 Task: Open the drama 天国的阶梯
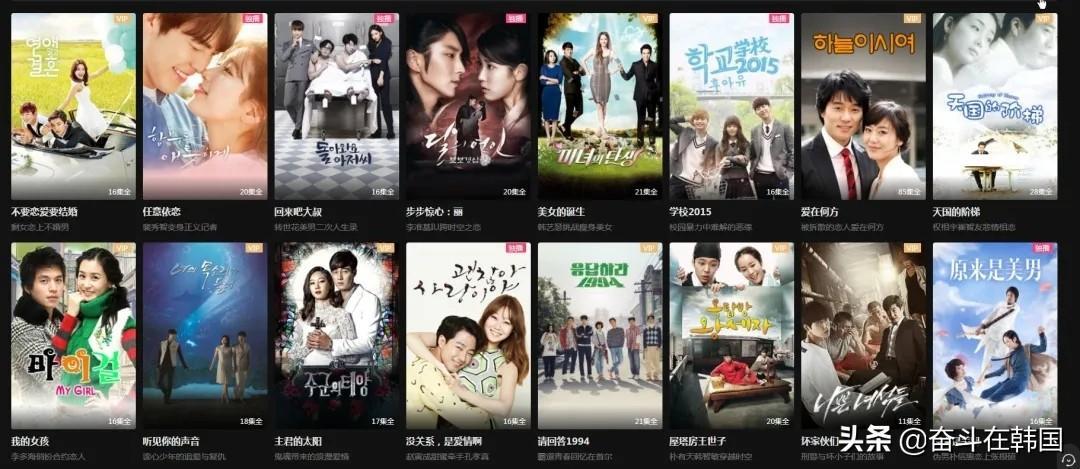tap(994, 106)
